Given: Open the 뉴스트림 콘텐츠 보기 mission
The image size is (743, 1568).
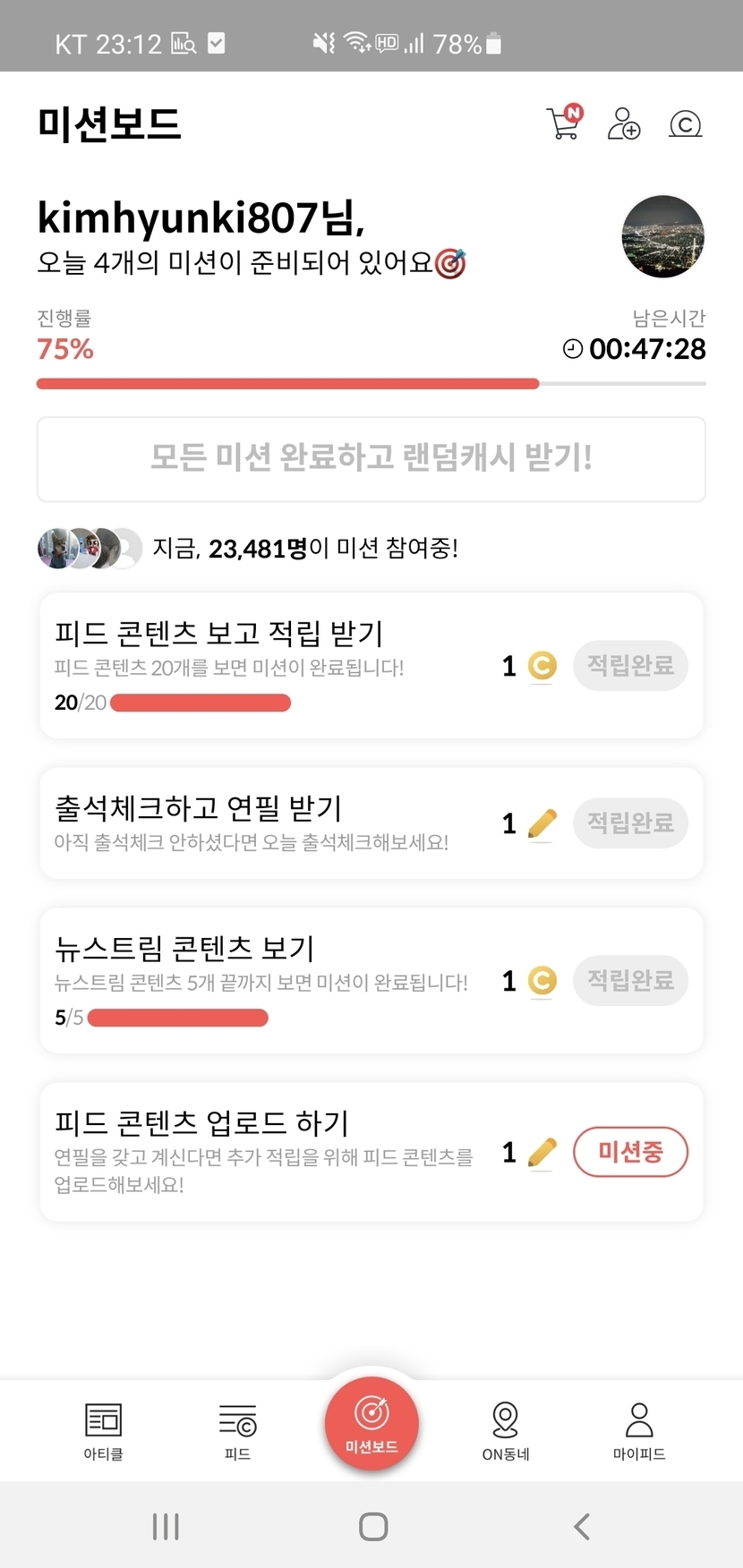Looking at the screenshot, I should 269,980.
